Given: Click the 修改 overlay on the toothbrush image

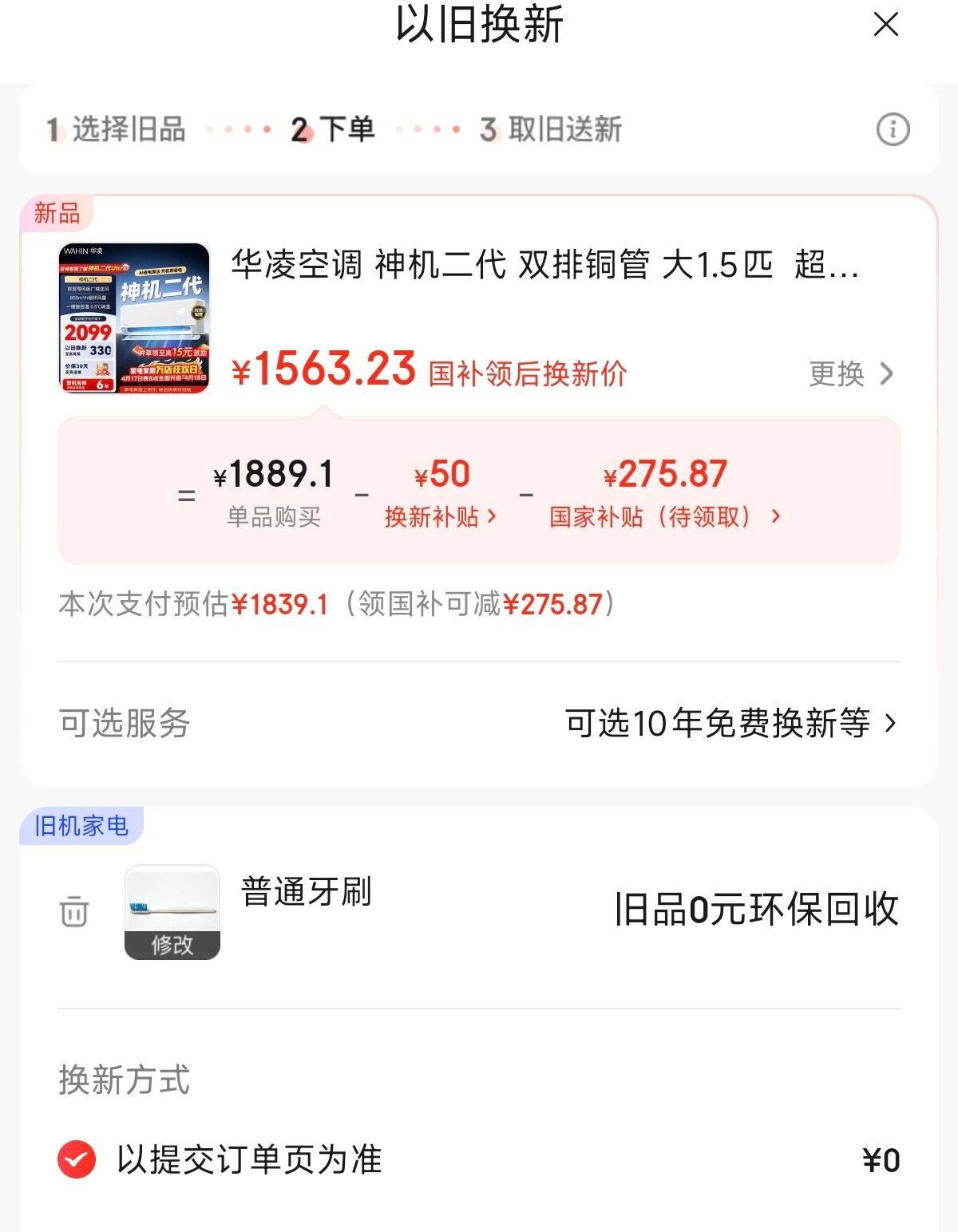Looking at the screenshot, I should [172, 947].
